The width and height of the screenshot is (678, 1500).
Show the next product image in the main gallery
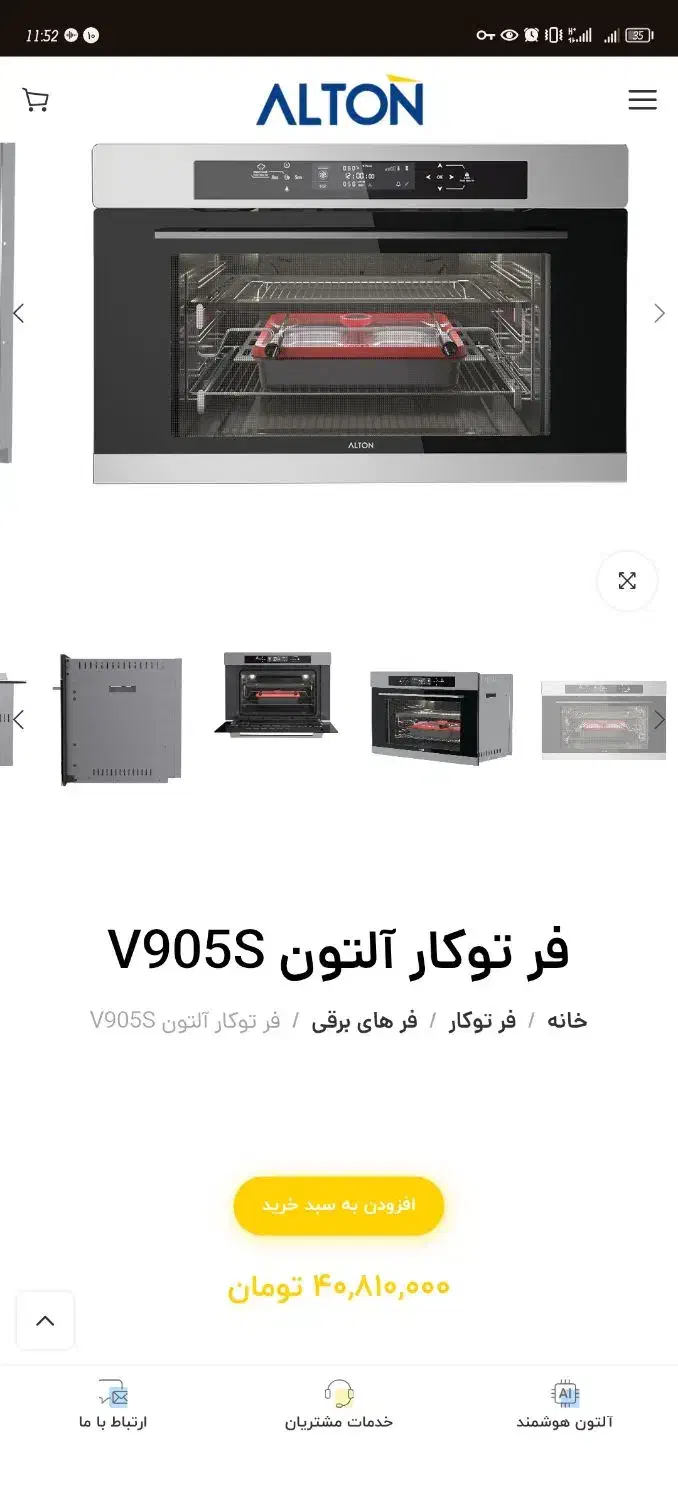pyautogui.click(x=659, y=313)
